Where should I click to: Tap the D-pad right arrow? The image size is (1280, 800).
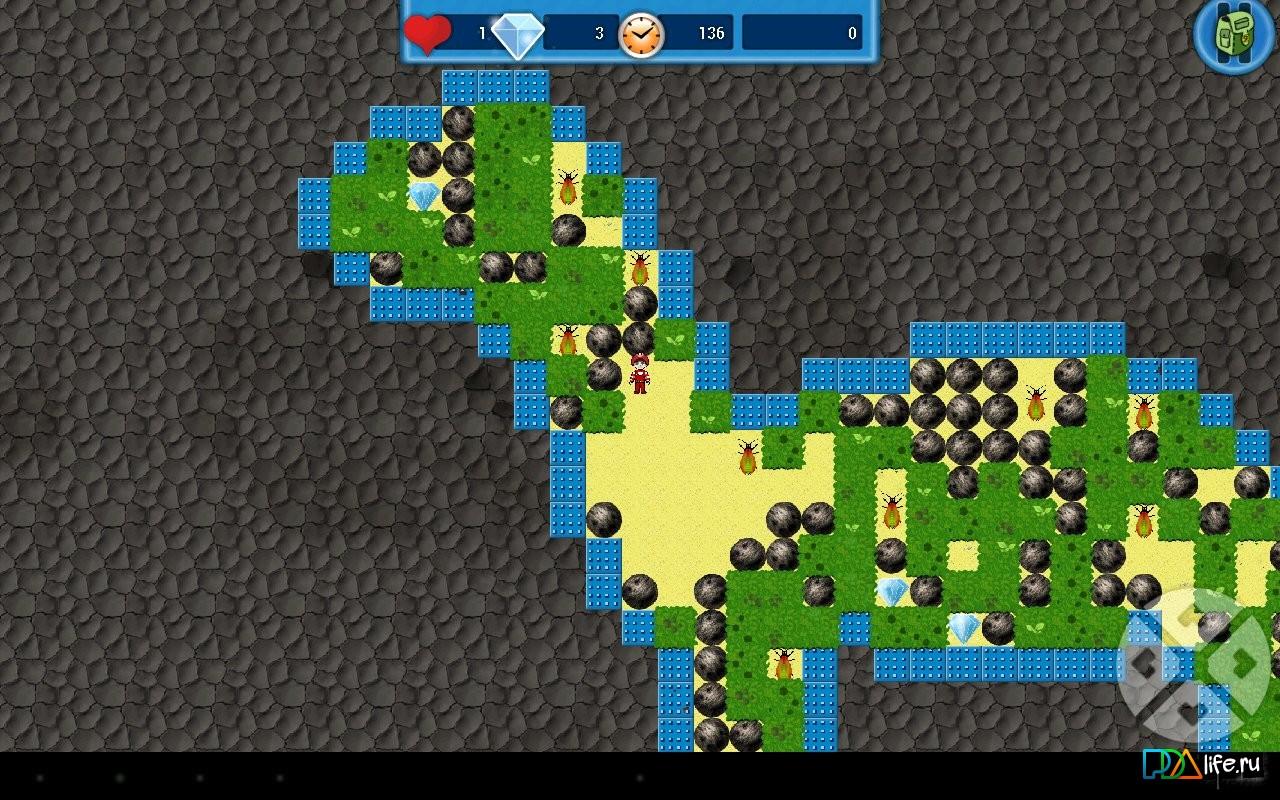tap(1244, 662)
